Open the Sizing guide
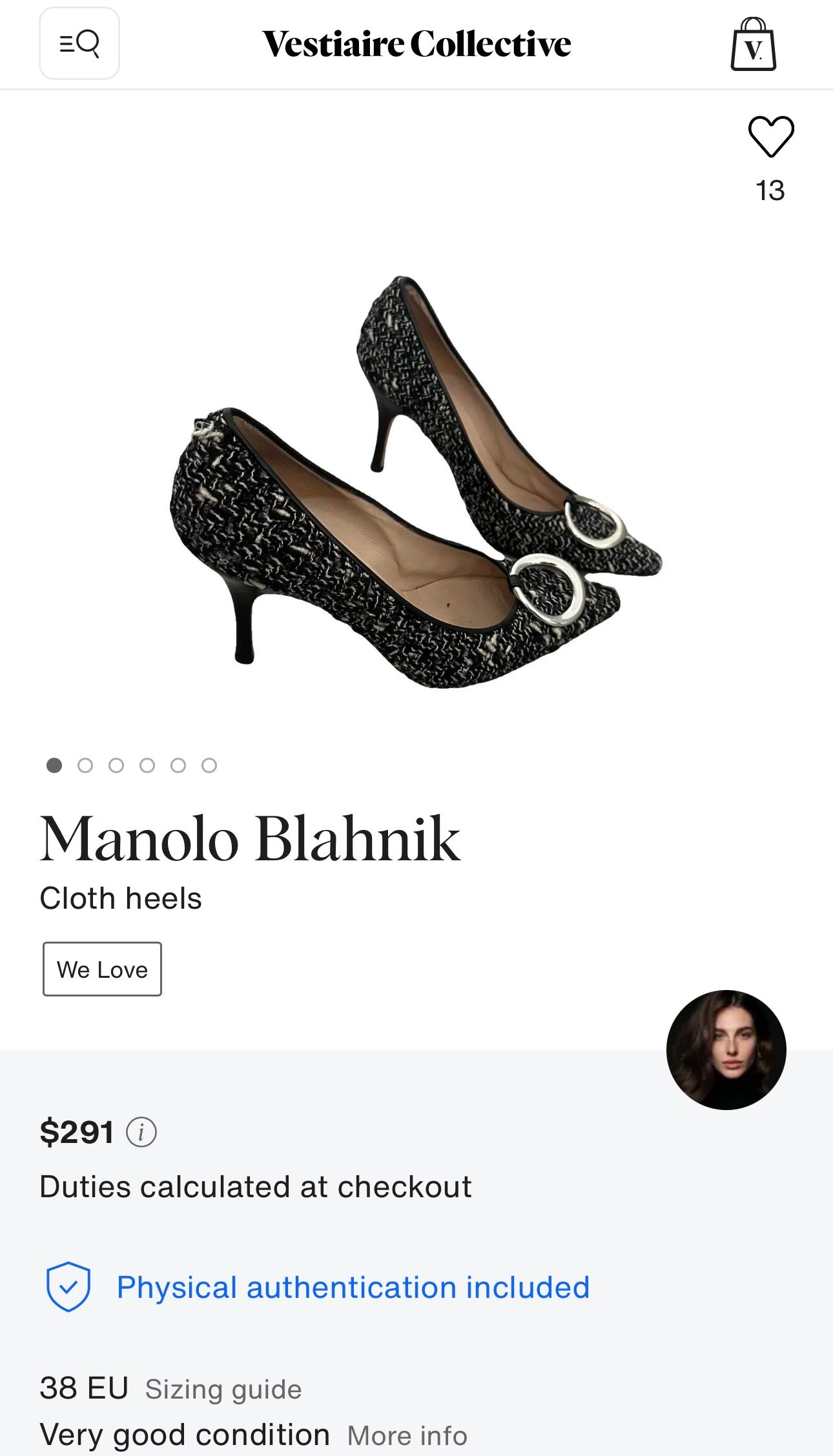 tap(223, 1388)
